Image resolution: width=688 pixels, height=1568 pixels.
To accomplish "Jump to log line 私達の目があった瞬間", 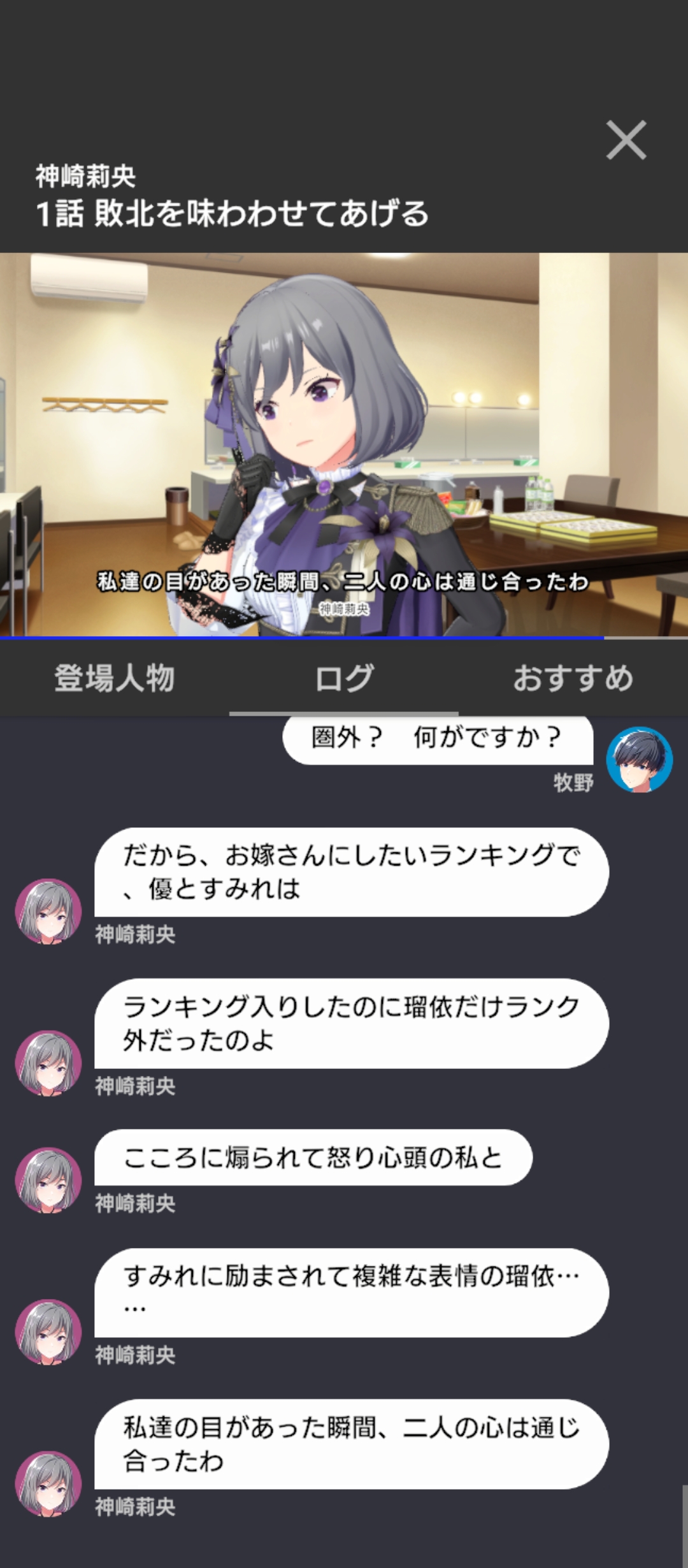I will coord(351,1444).
